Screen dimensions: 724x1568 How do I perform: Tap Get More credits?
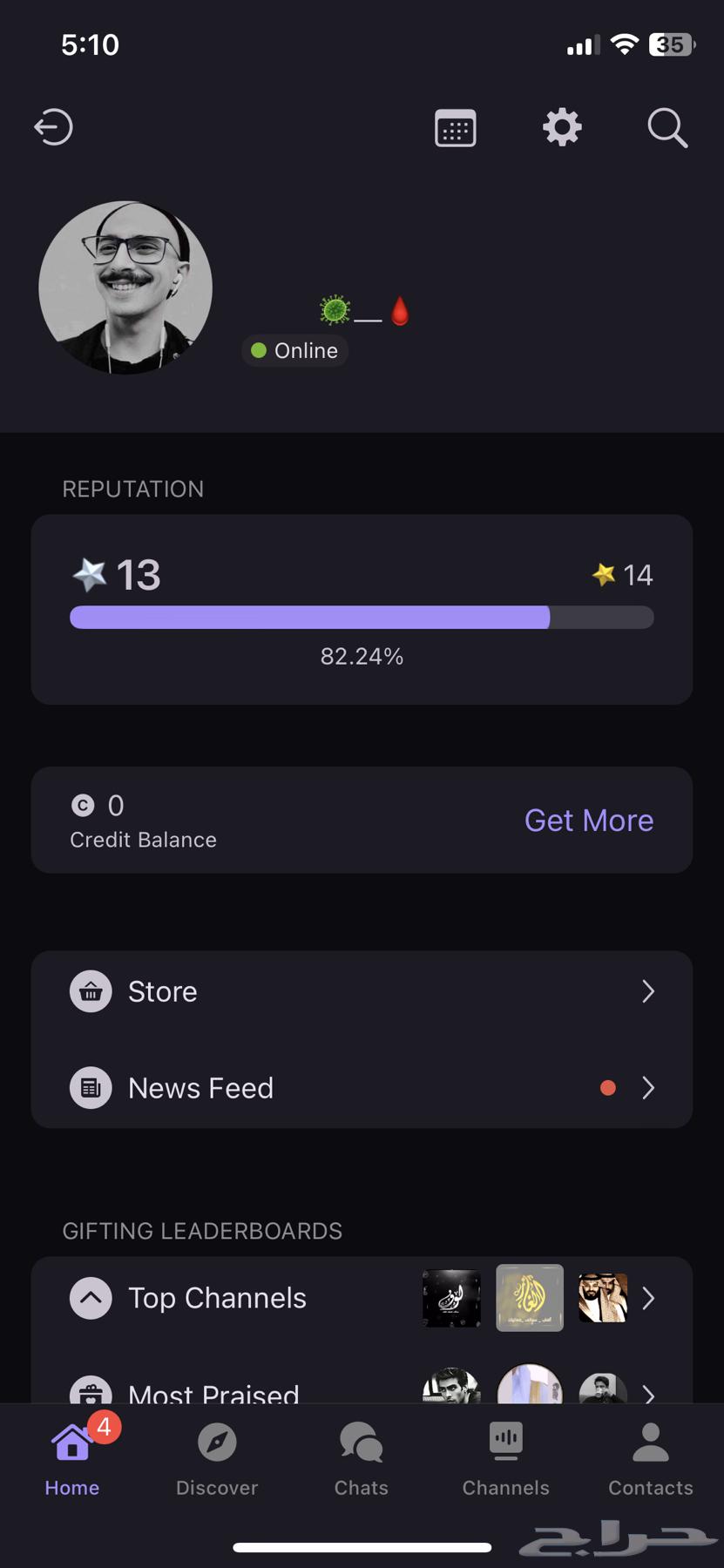[x=588, y=821]
